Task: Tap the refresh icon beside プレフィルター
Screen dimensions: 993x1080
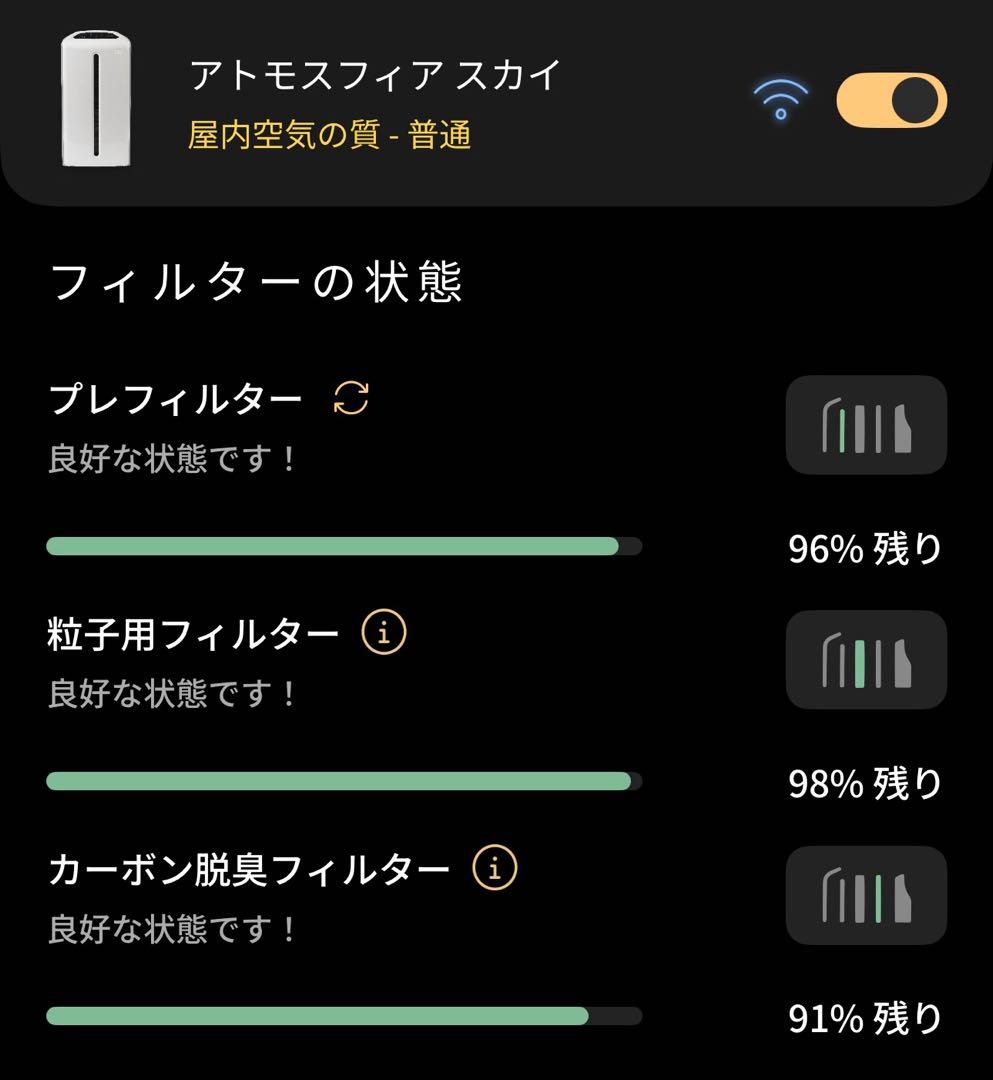Action: click(352, 396)
